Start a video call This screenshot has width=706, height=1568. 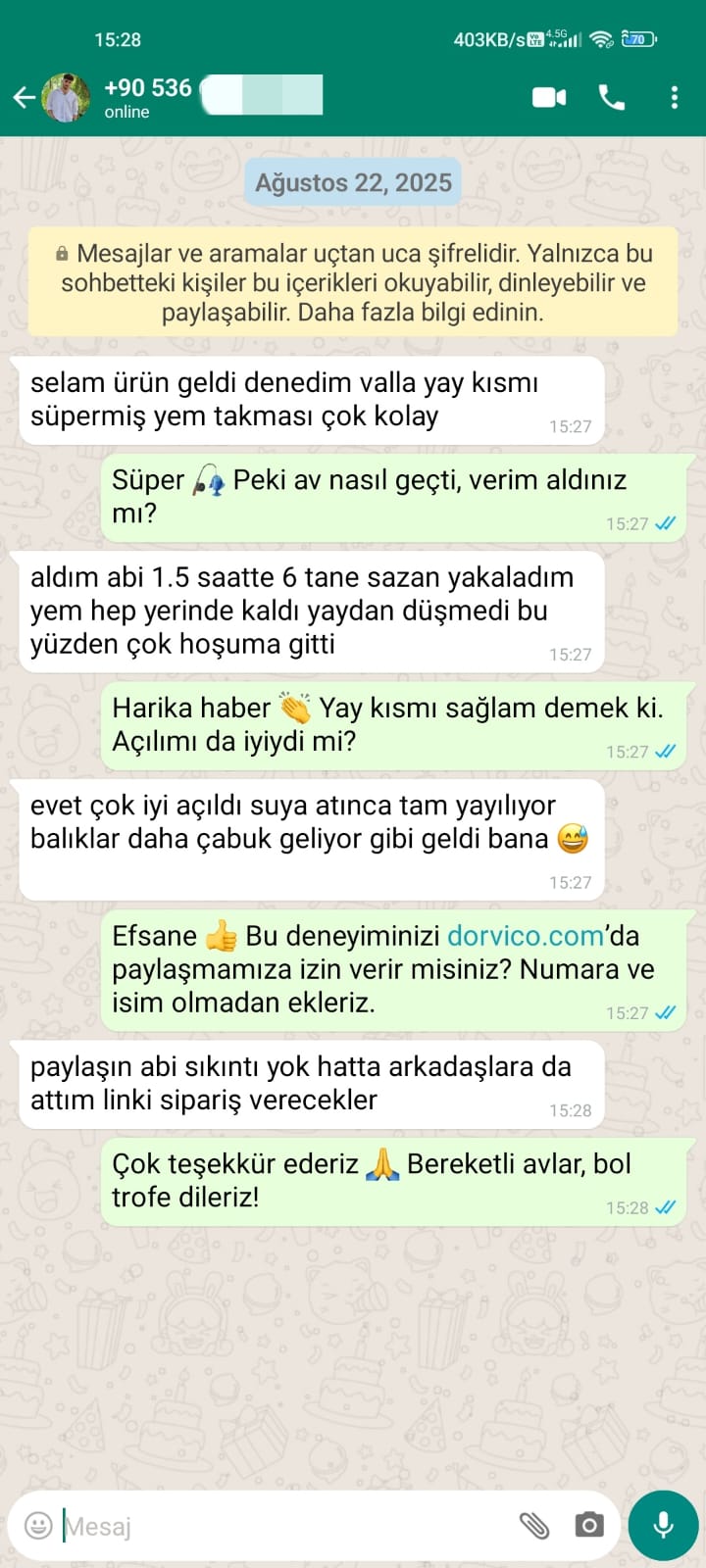click(549, 97)
